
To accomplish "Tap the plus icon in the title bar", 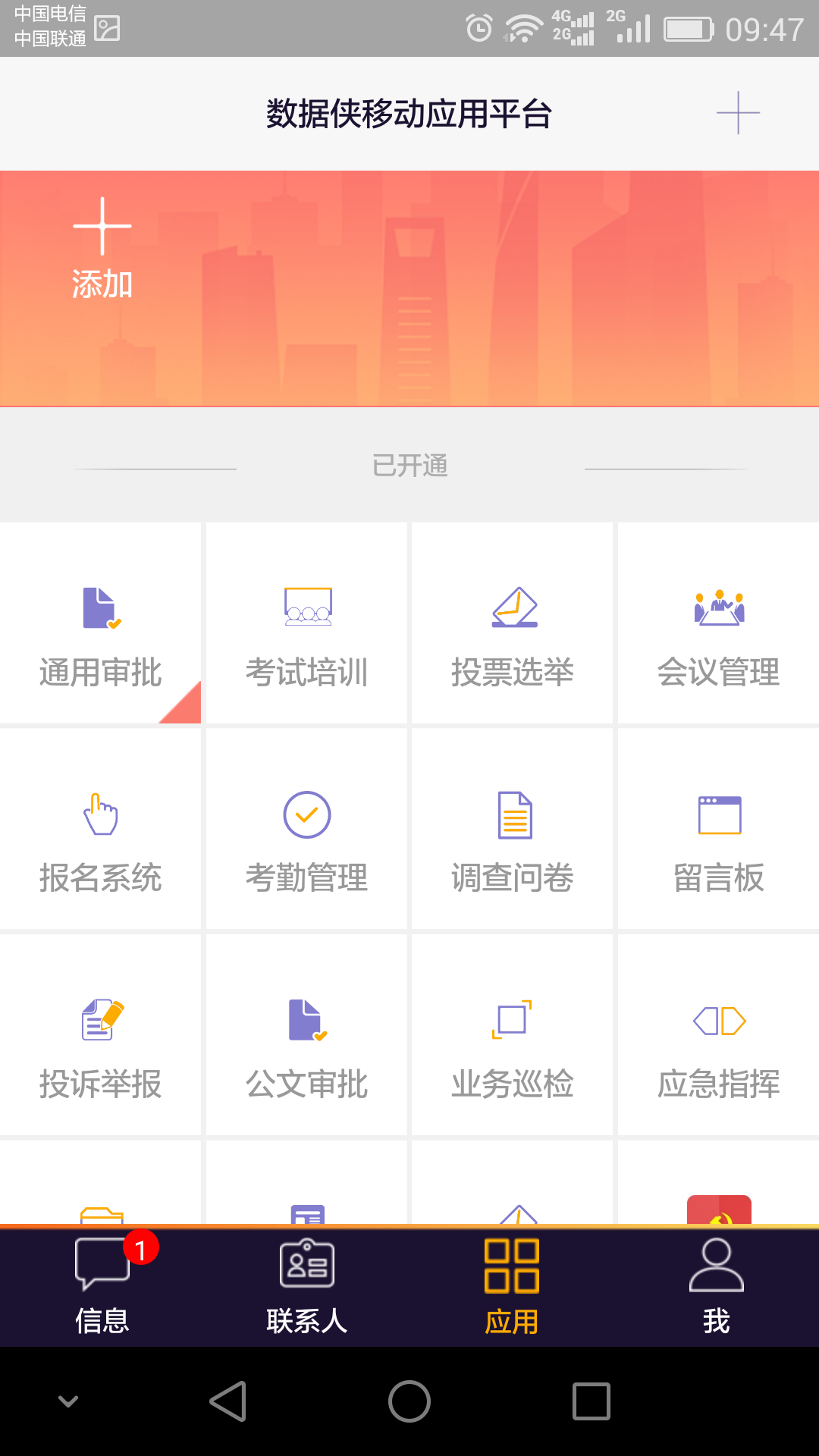I will click(738, 113).
